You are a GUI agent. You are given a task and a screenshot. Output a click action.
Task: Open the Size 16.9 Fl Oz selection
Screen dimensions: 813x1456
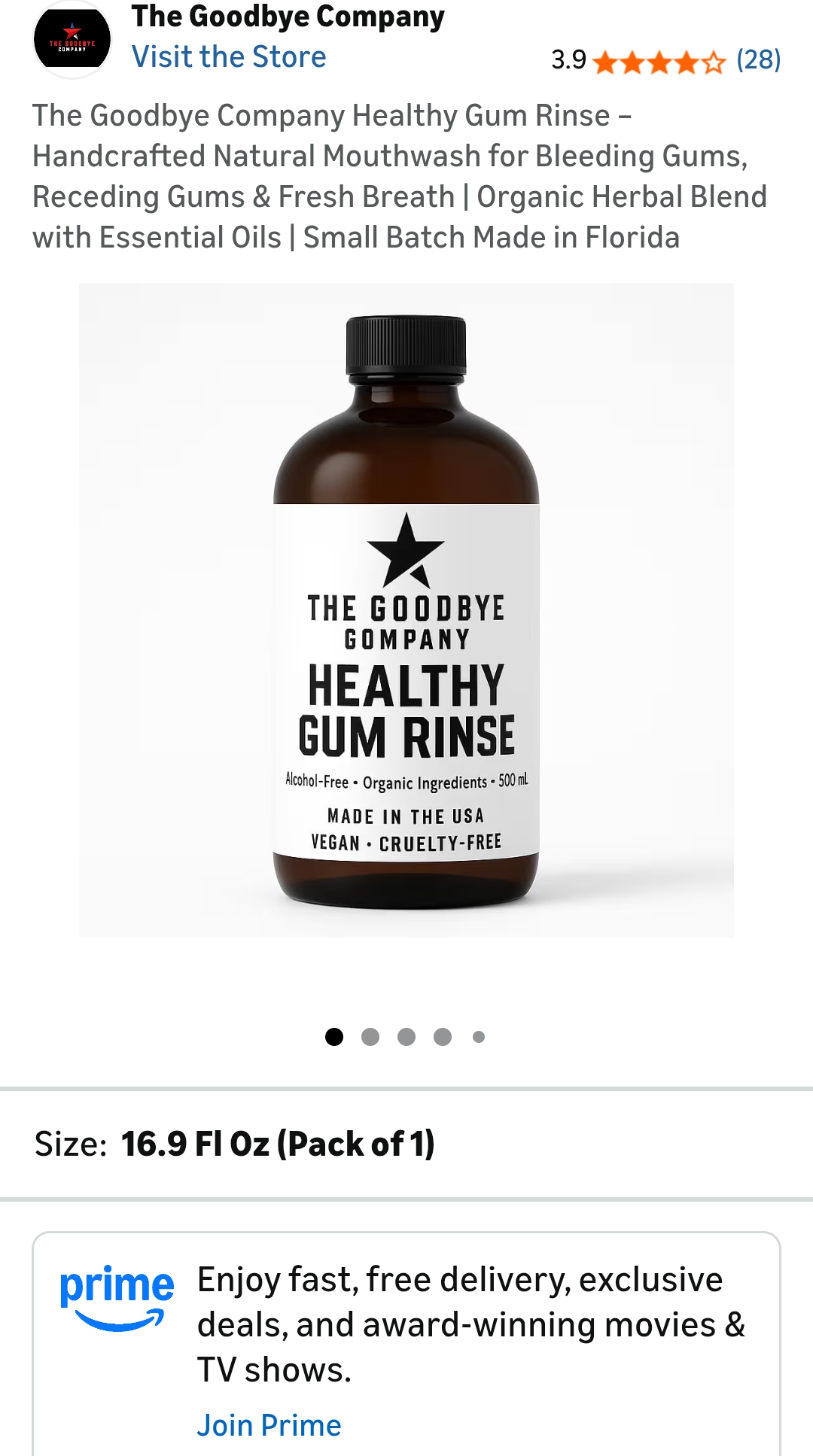[x=406, y=1144]
